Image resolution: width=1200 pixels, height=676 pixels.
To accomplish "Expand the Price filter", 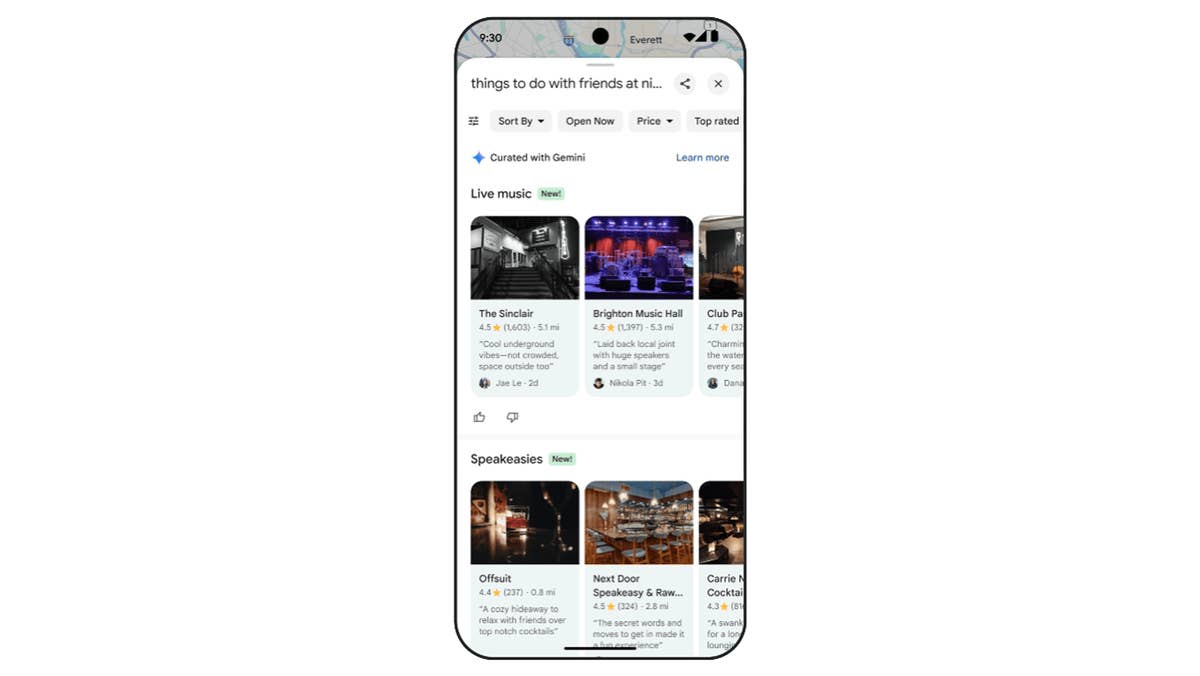I will 655,121.
